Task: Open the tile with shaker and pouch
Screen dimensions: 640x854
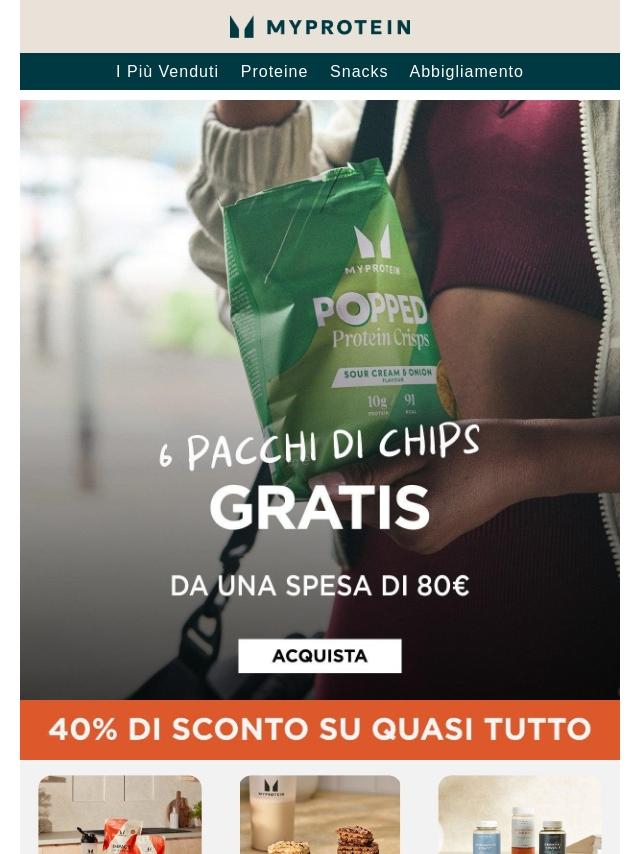Action: [x=120, y=815]
